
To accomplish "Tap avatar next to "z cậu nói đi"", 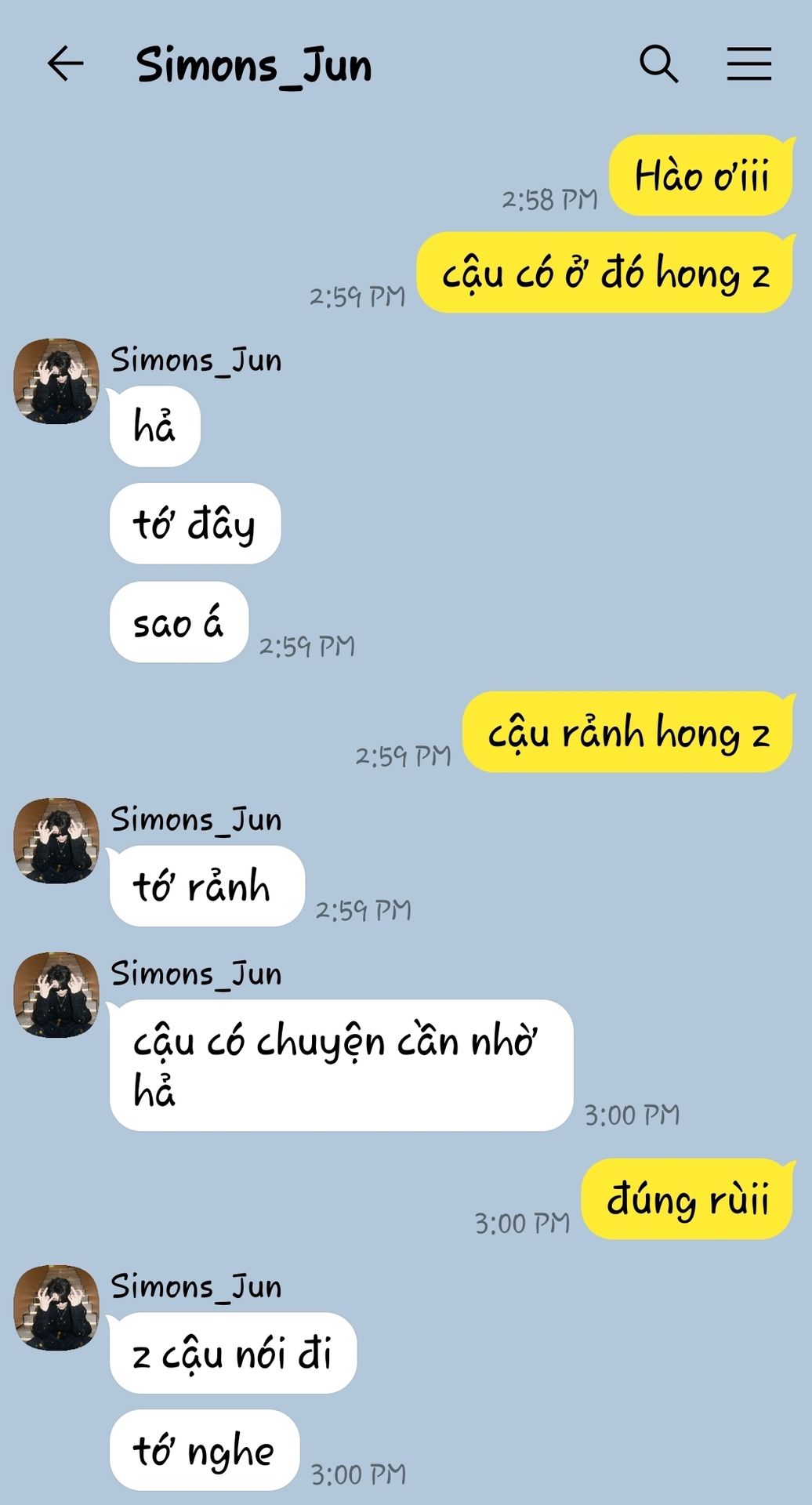I will (x=56, y=1307).
